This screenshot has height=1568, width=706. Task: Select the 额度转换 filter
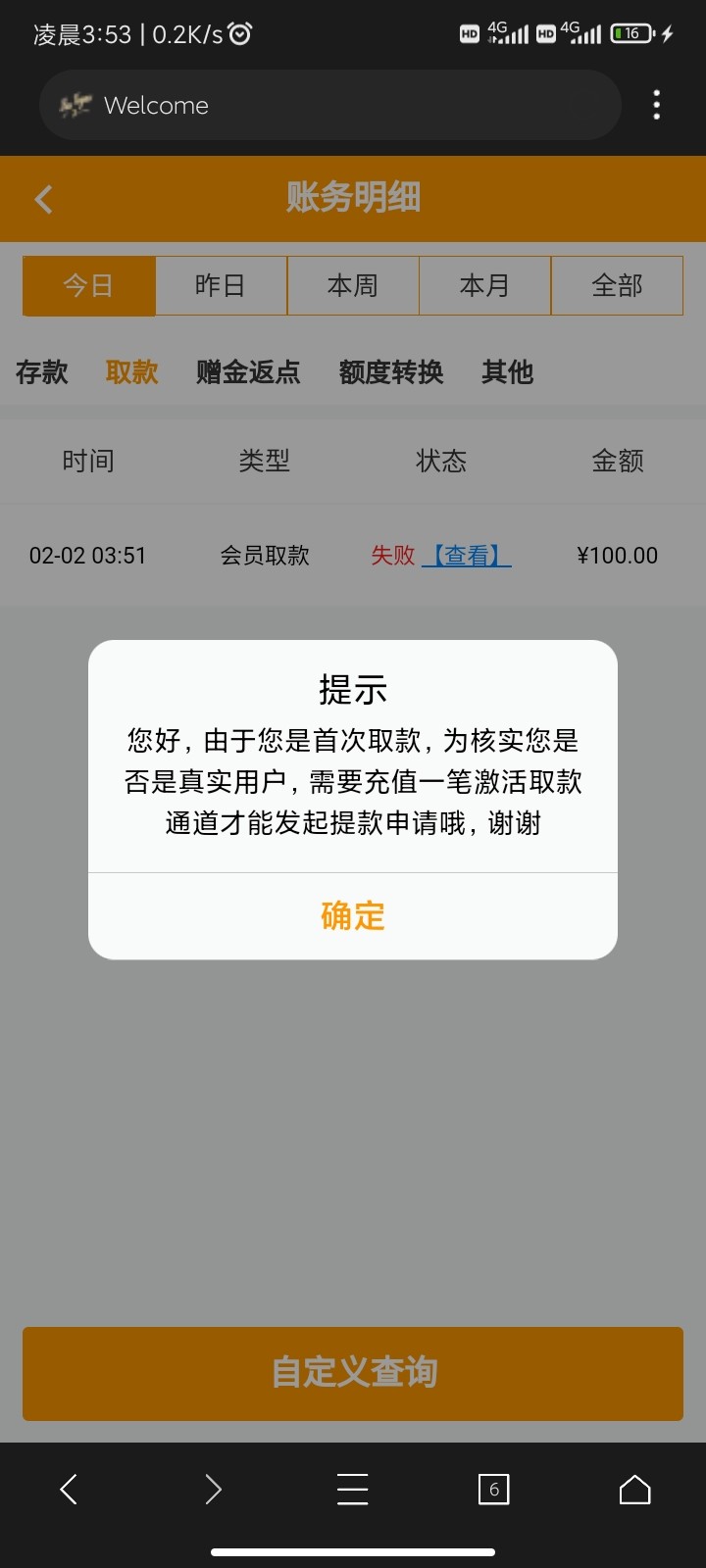(x=392, y=372)
